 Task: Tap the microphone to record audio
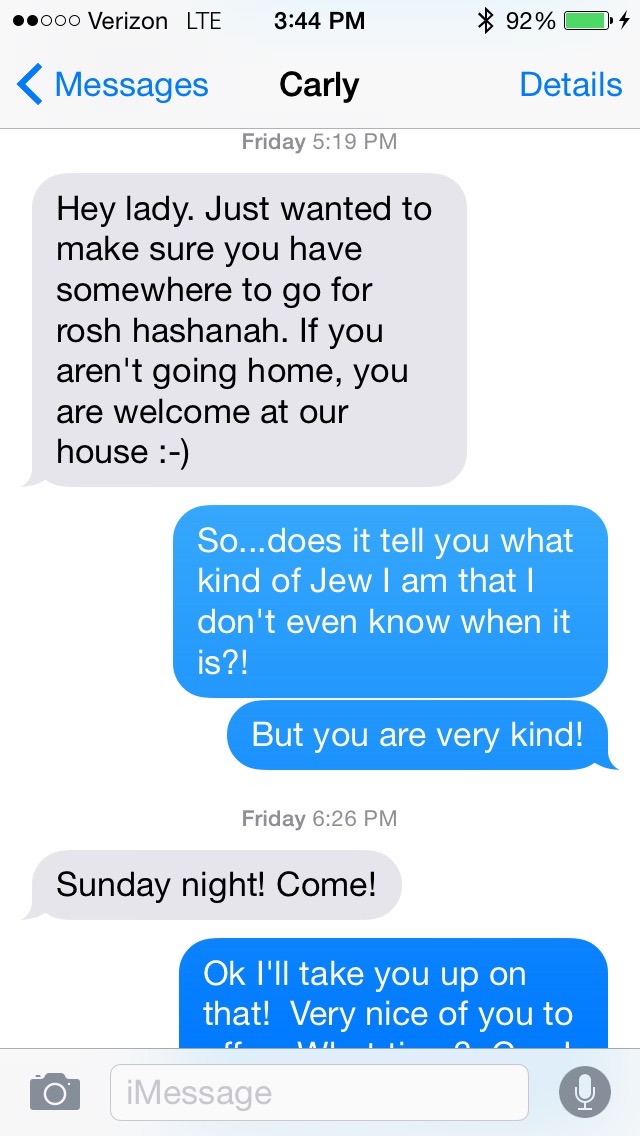(x=585, y=1091)
